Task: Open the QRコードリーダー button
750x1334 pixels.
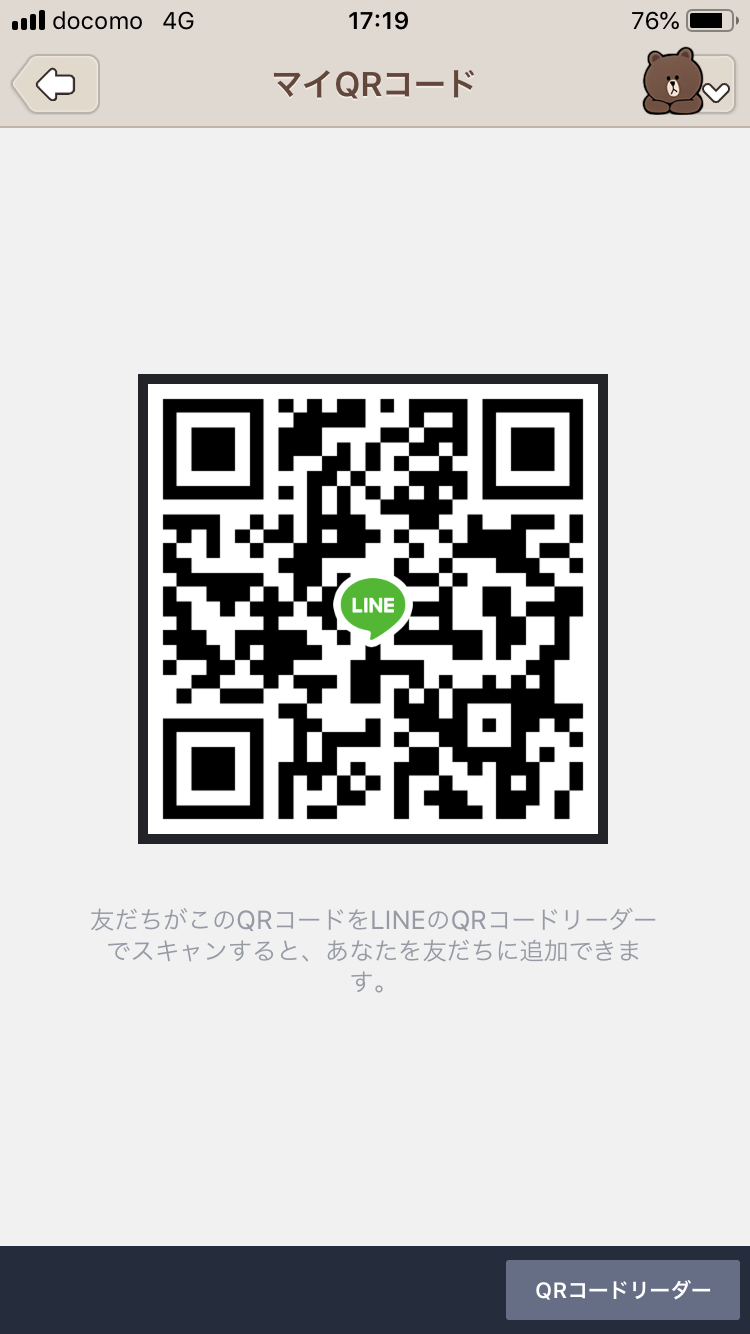Action: [622, 1290]
